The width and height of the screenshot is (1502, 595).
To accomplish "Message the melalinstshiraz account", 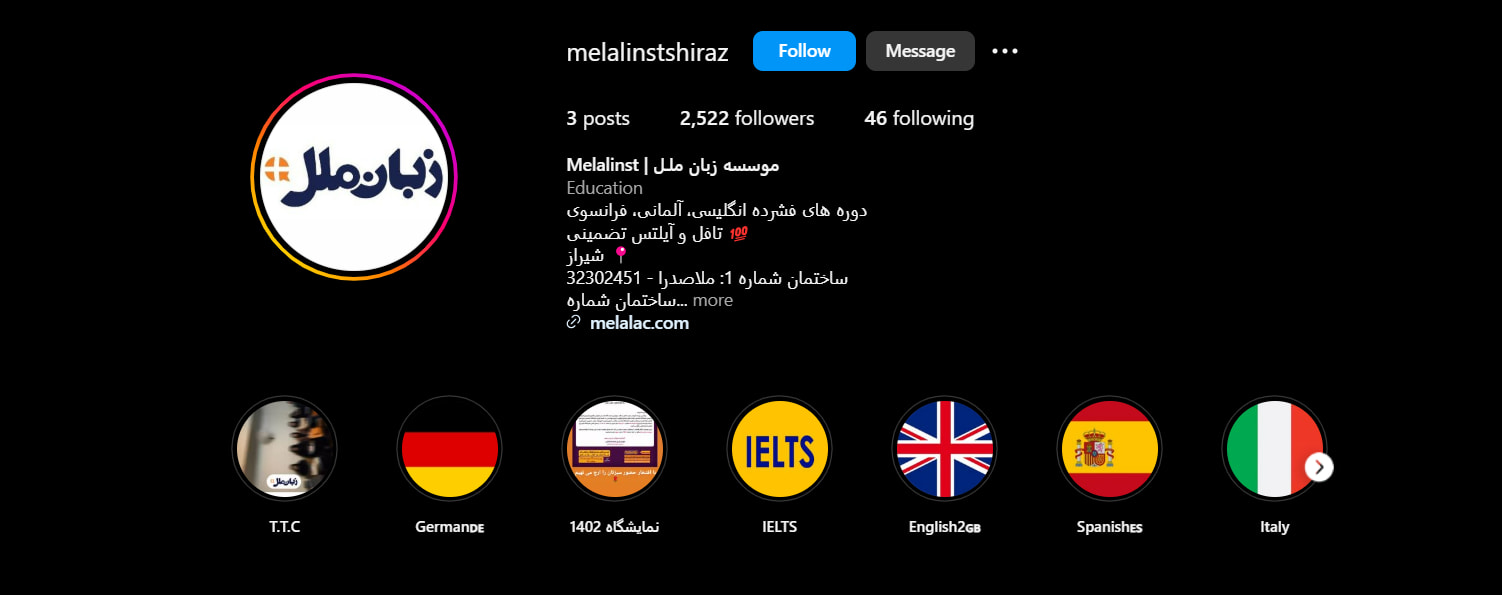I will 920,51.
